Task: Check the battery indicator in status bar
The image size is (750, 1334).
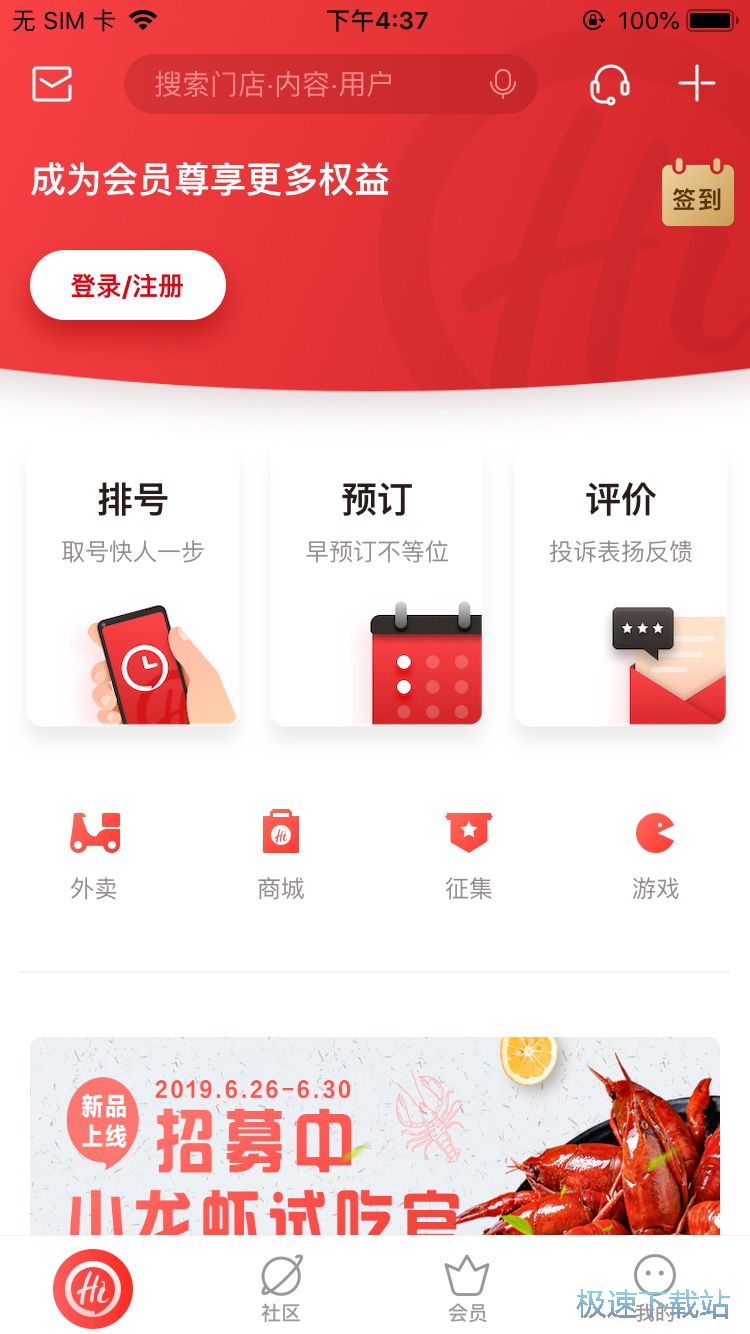Action: [712, 20]
